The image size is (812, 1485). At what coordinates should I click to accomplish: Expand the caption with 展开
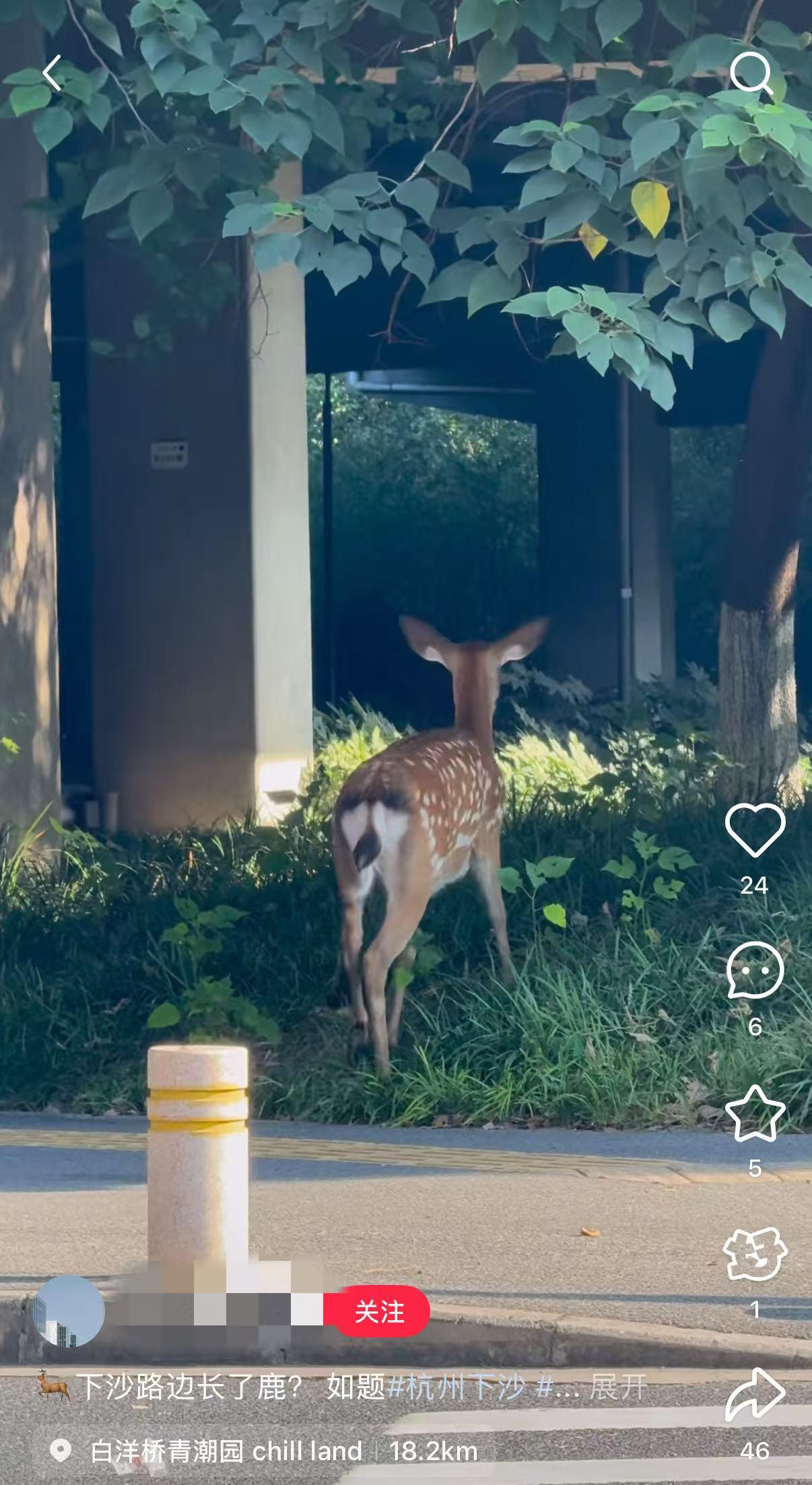click(619, 1388)
